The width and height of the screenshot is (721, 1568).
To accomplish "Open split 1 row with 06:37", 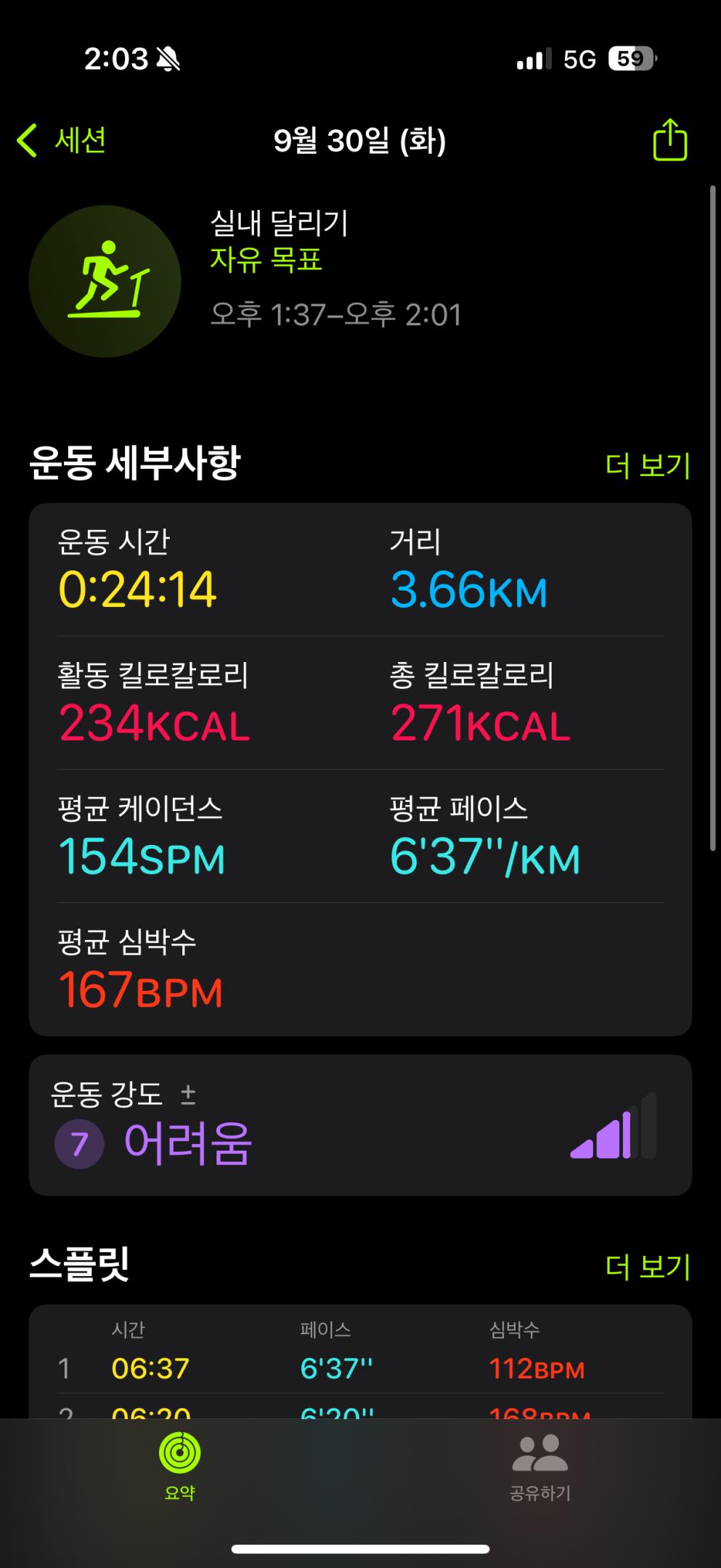I will pos(359,1368).
